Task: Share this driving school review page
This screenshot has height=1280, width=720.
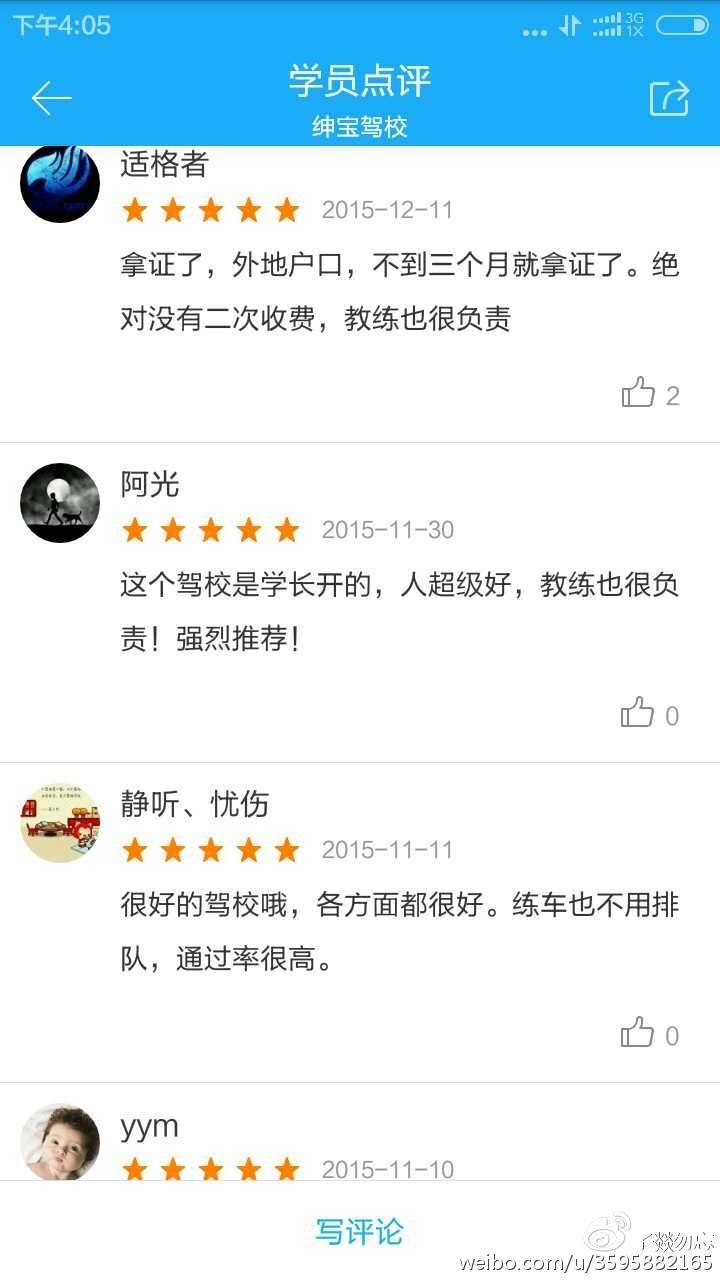Action: click(669, 98)
